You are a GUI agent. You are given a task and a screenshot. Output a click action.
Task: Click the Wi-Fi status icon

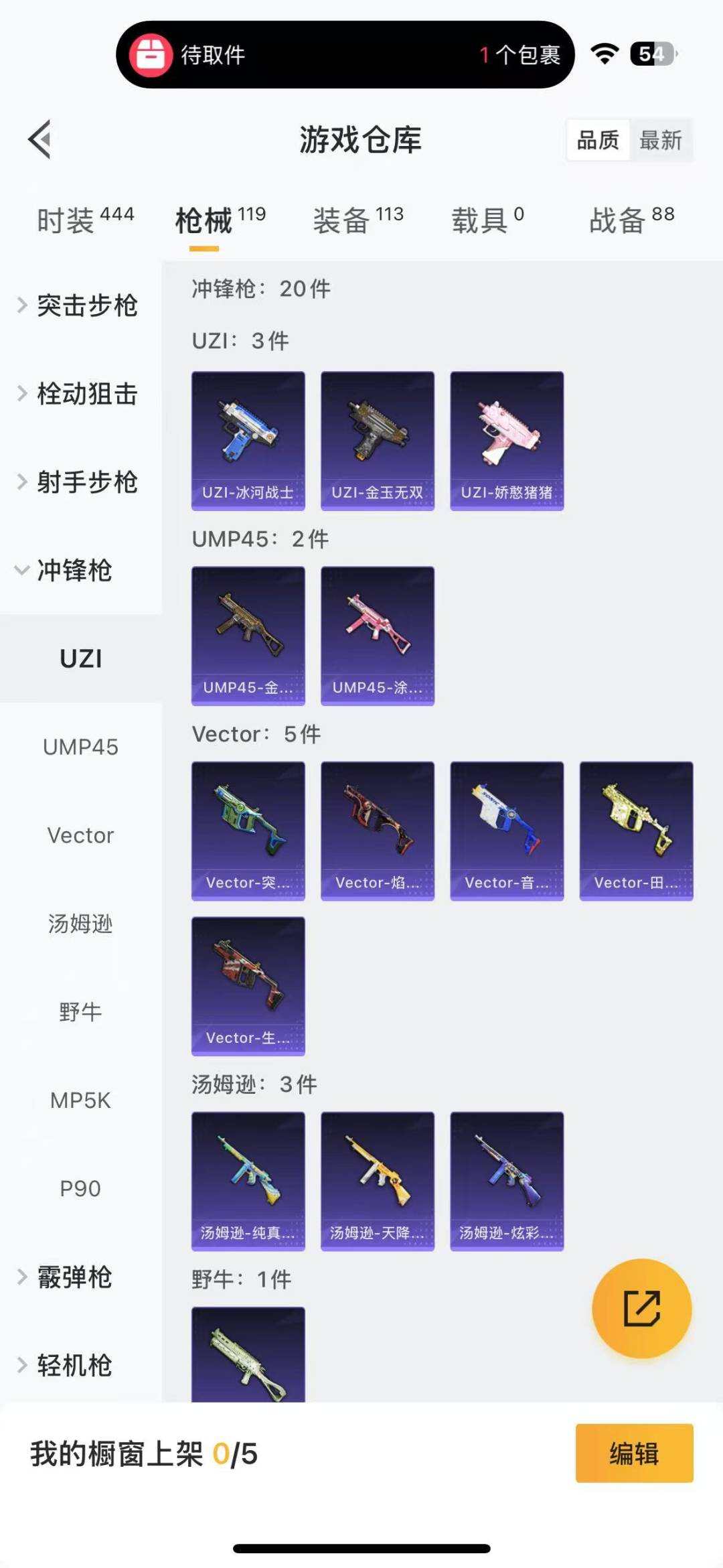tap(603, 53)
